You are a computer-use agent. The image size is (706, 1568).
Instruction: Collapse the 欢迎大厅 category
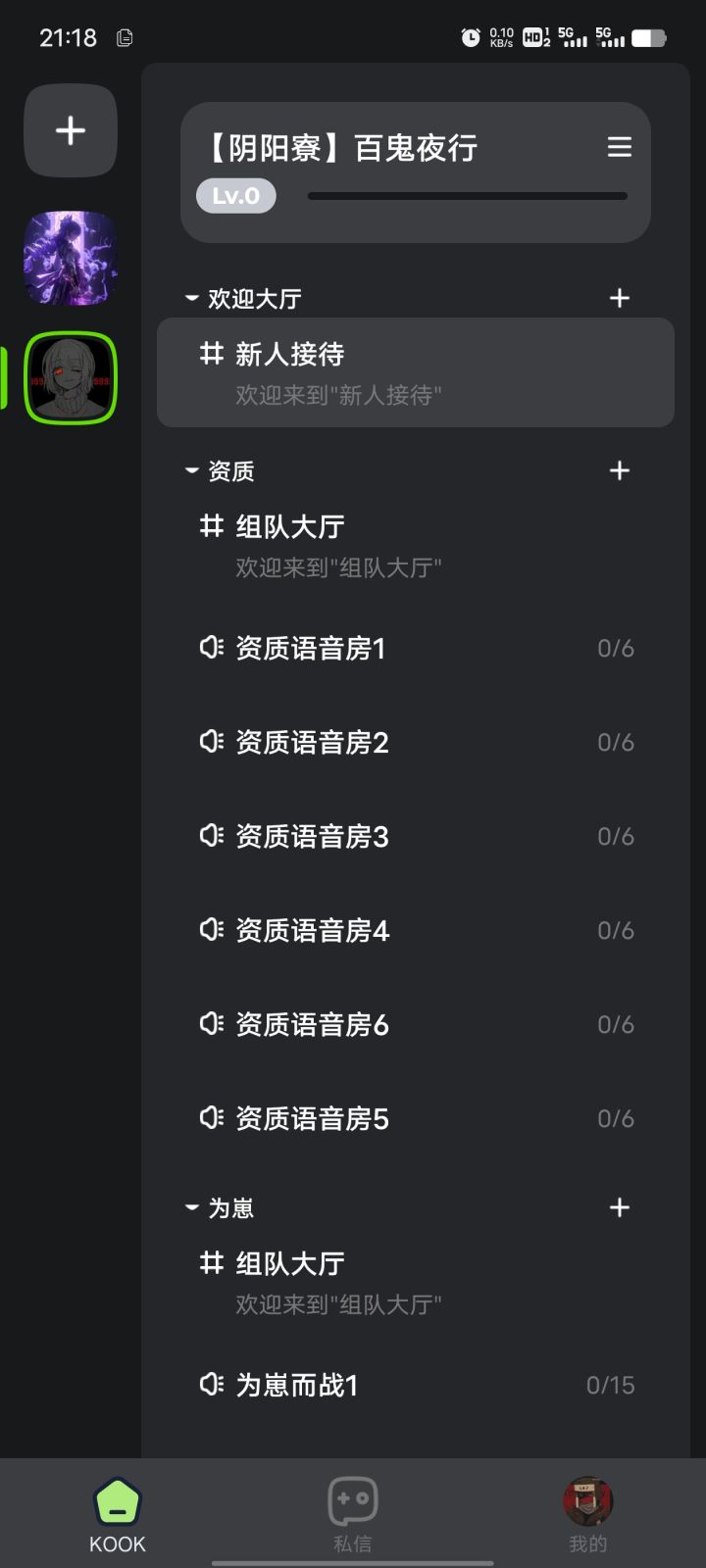pos(190,298)
